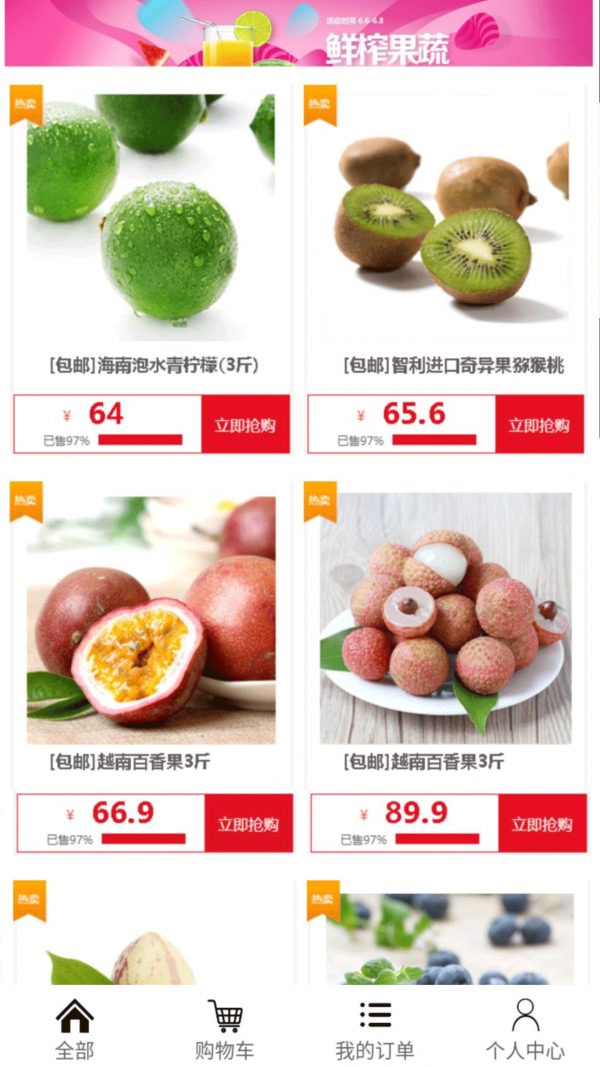Screen dimensions: 600x1067
Task: Switch to the 全部 tab
Action: pyautogui.click(x=75, y=1029)
